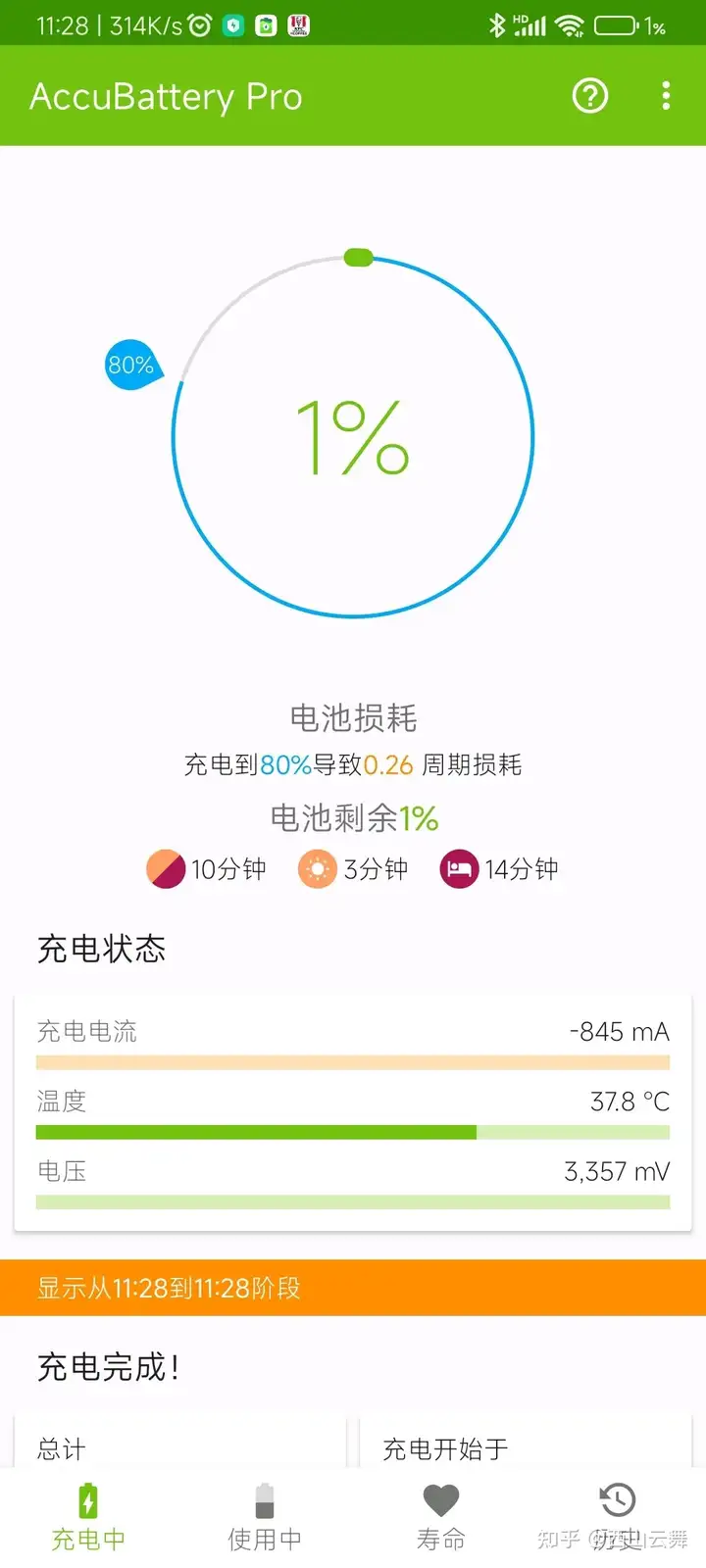
Task: Switch to the 充电中 tab
Action: [x=88, y=1517]
